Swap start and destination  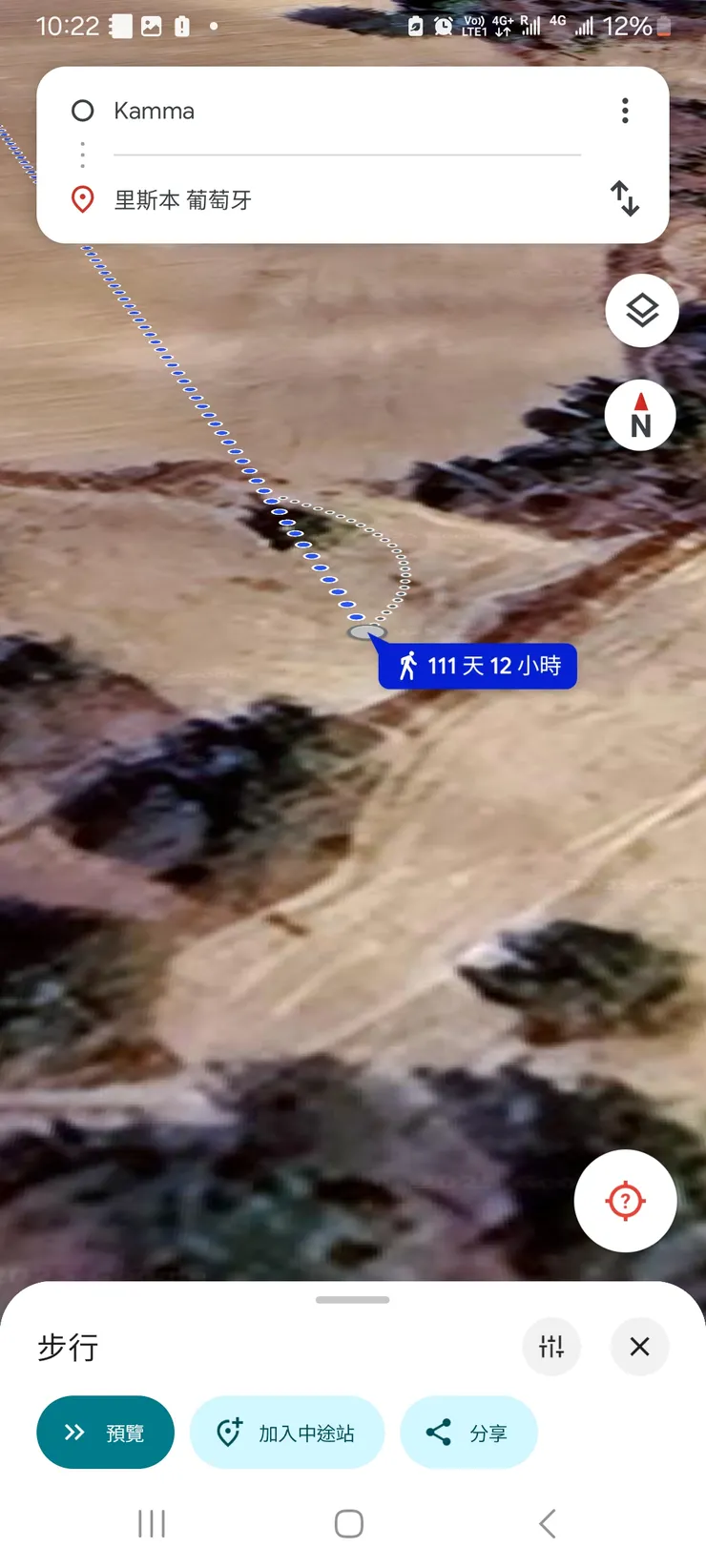coord(625,198)
